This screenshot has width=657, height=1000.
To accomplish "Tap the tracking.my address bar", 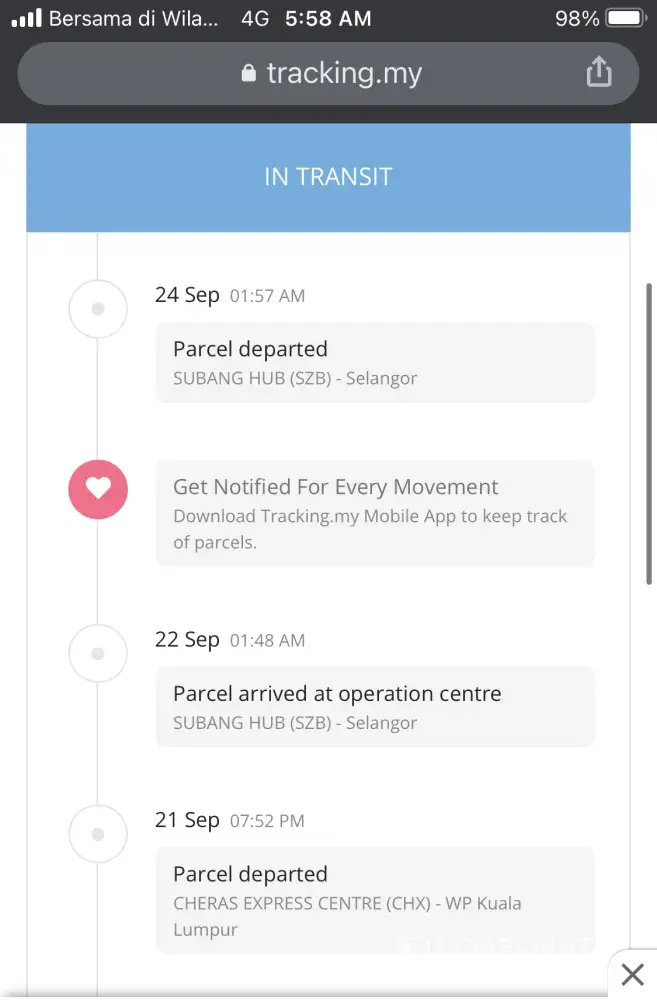I will 330,73.
